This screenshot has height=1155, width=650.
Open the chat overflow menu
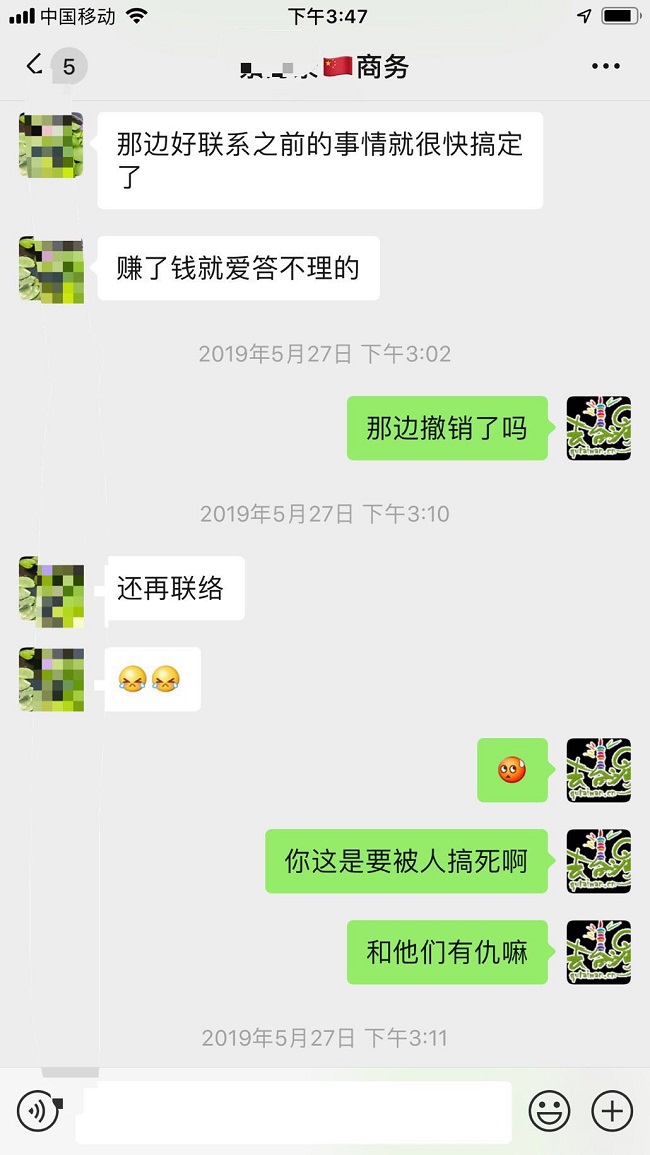tap(605, 67)
